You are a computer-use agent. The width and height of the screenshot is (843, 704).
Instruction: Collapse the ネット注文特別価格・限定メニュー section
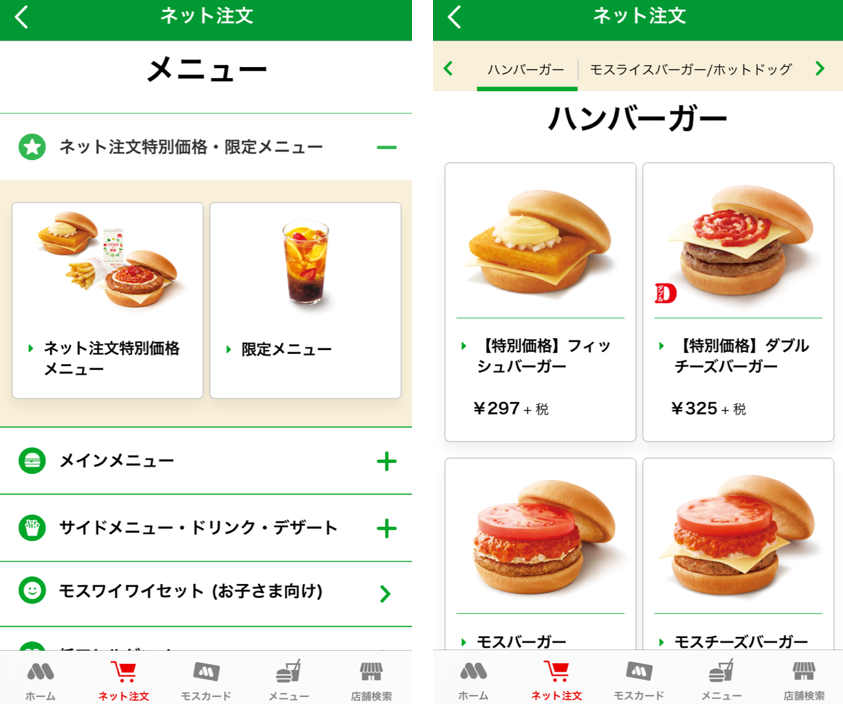pos(386,148)
